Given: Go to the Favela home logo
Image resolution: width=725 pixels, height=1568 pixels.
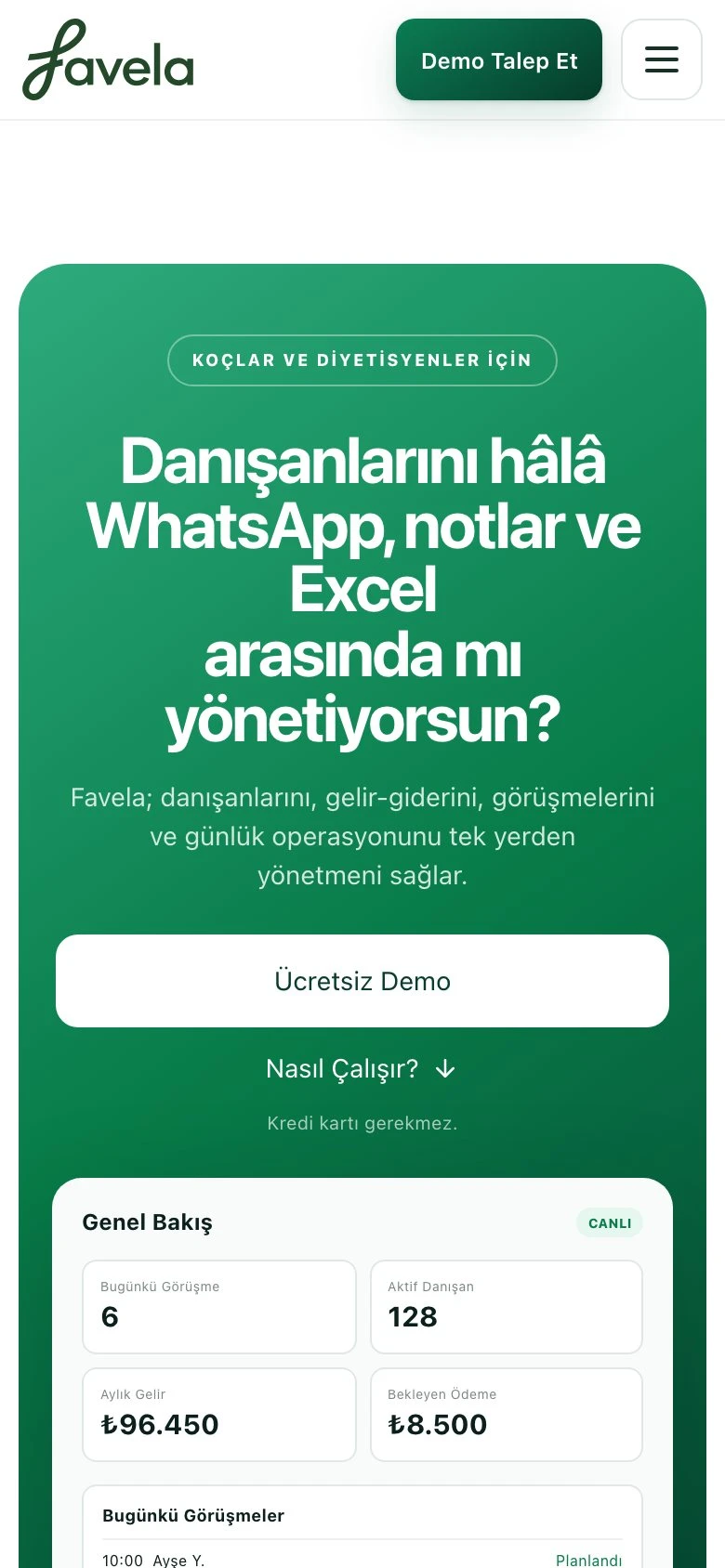Looking at the screenshot, I should coord(109,59).
